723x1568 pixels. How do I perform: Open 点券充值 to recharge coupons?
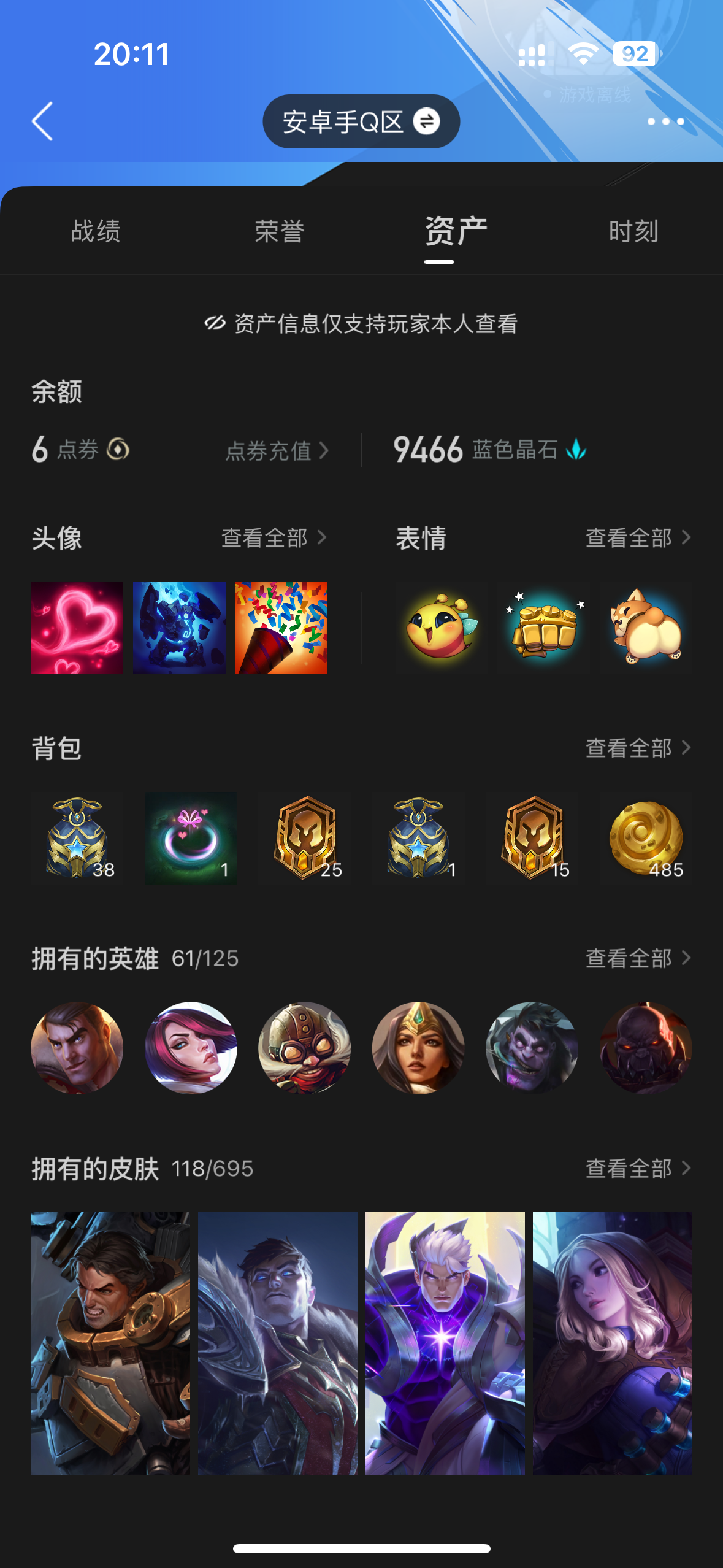click(x=277, y=451)
